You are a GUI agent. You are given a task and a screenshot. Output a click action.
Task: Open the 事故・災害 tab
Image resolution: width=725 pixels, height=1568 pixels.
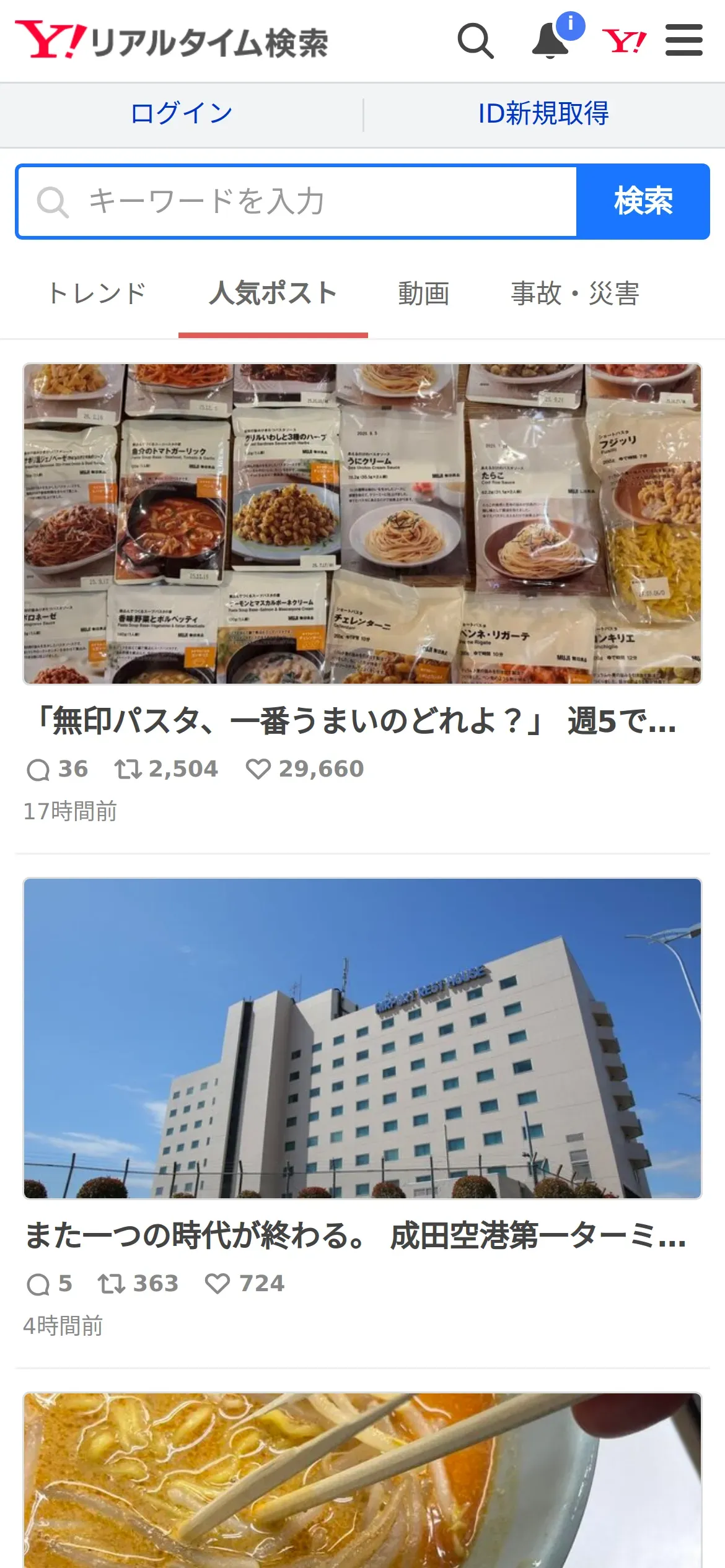(574, 294)
